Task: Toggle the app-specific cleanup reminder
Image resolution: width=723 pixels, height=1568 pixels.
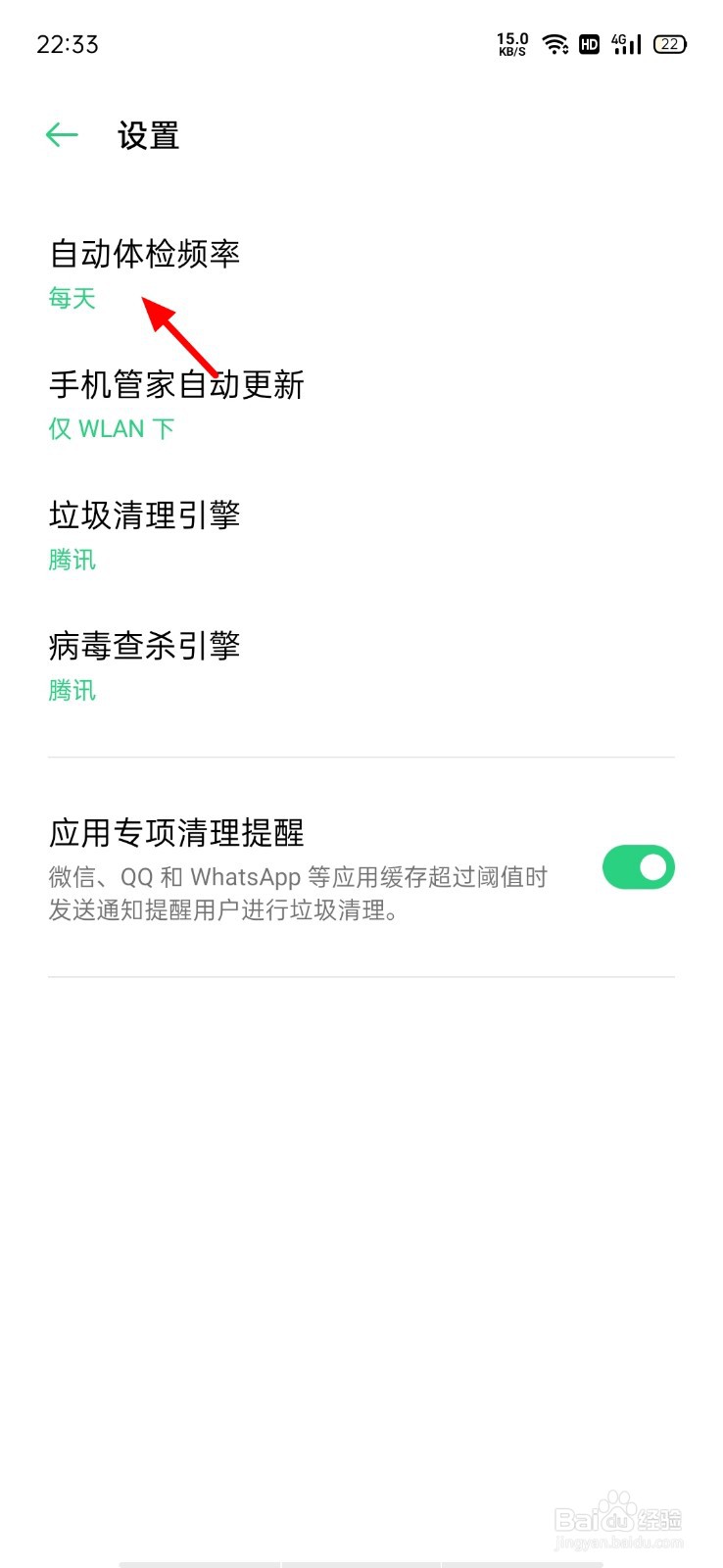Action: (638, 866)
